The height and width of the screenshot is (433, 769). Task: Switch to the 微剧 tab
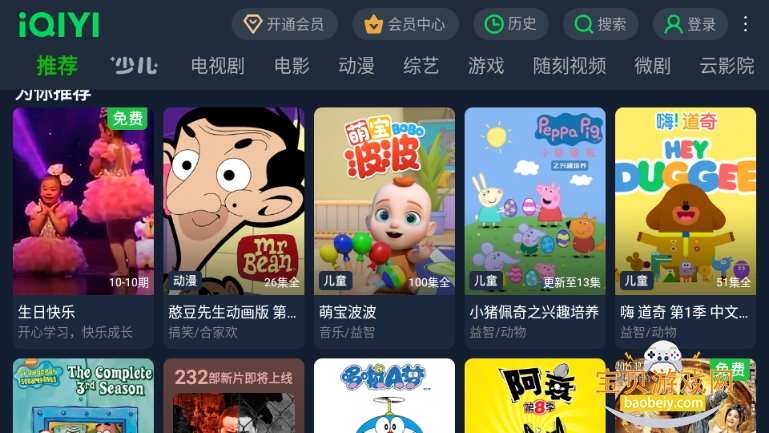(x=652, y=66)
